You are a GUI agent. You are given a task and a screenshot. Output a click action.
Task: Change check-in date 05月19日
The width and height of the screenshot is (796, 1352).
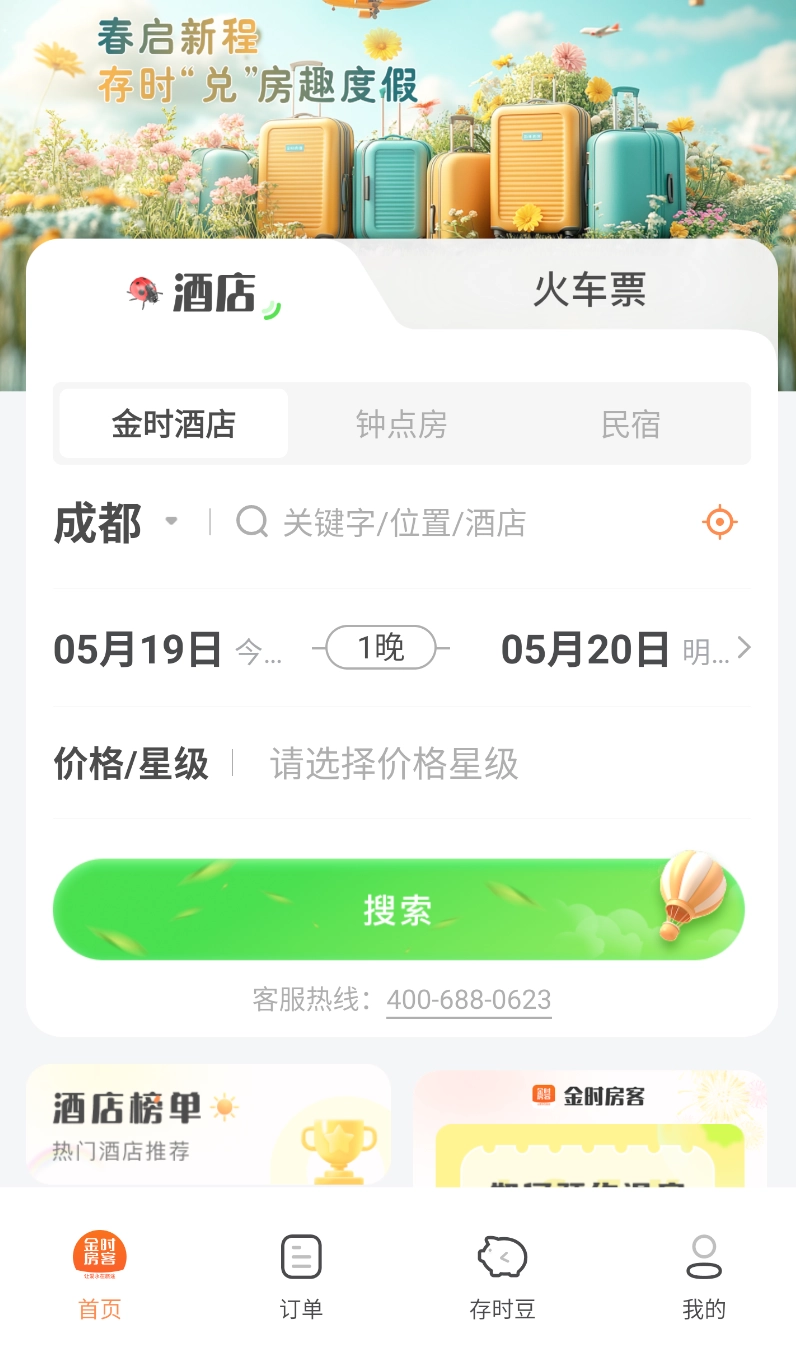pos(138,650)
